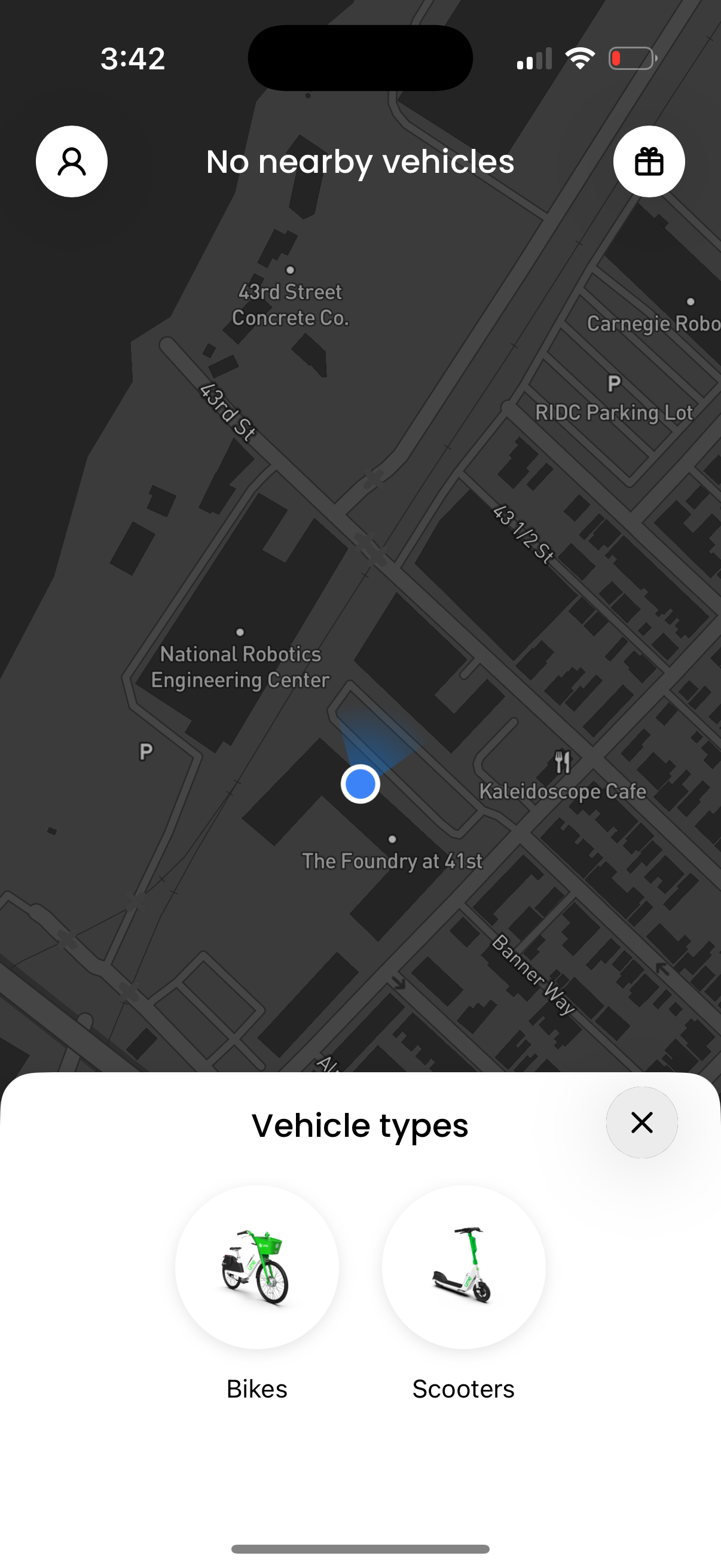Dismiss the Vehicle types sheet
The height and width of the screenshot is (1568, 721).
click(641, 1123)
